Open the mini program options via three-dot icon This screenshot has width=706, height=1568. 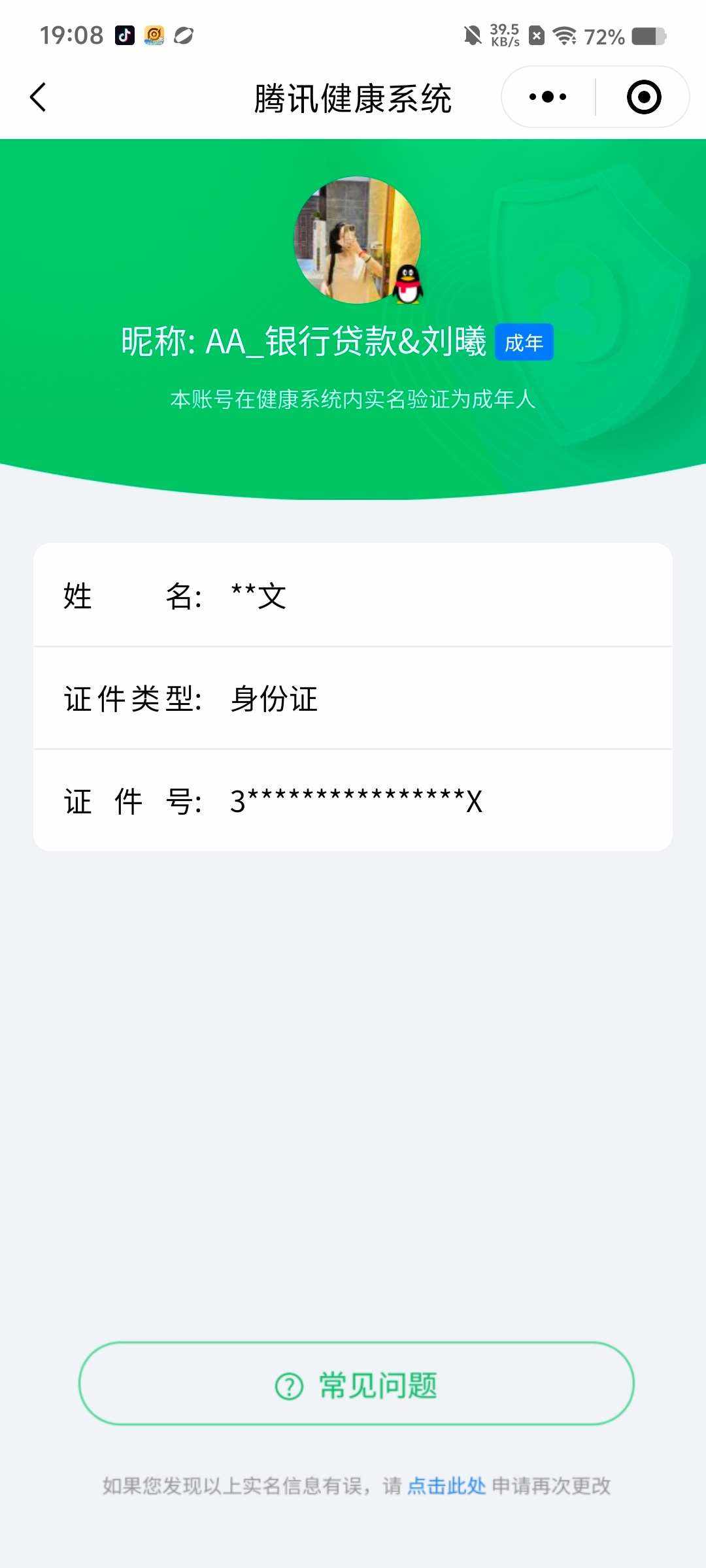click(x=548, y=95)
